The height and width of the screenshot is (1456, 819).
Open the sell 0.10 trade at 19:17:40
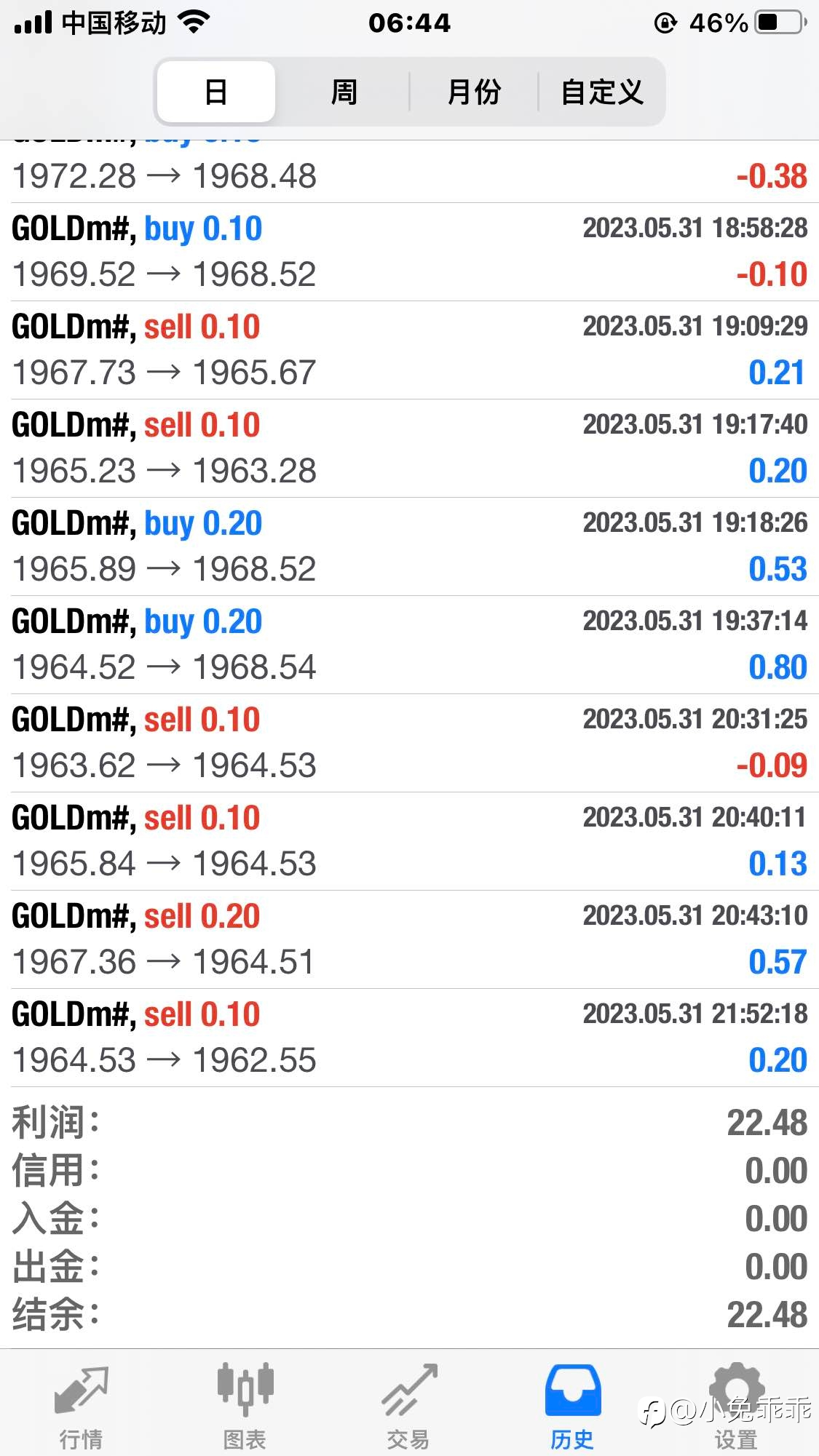[409, 448]
